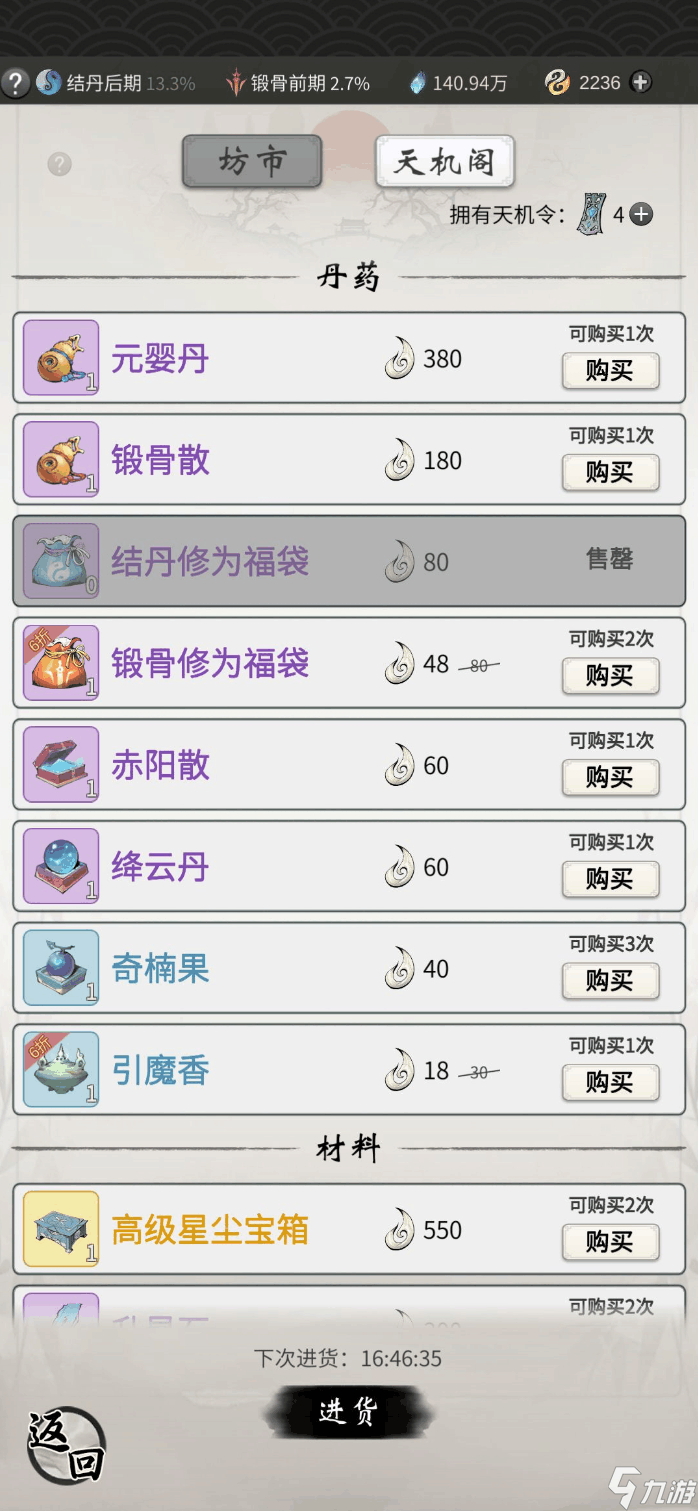Switch to the 天机阁 tab
This screenshot has width=698, height=1511.
(444, 161)
